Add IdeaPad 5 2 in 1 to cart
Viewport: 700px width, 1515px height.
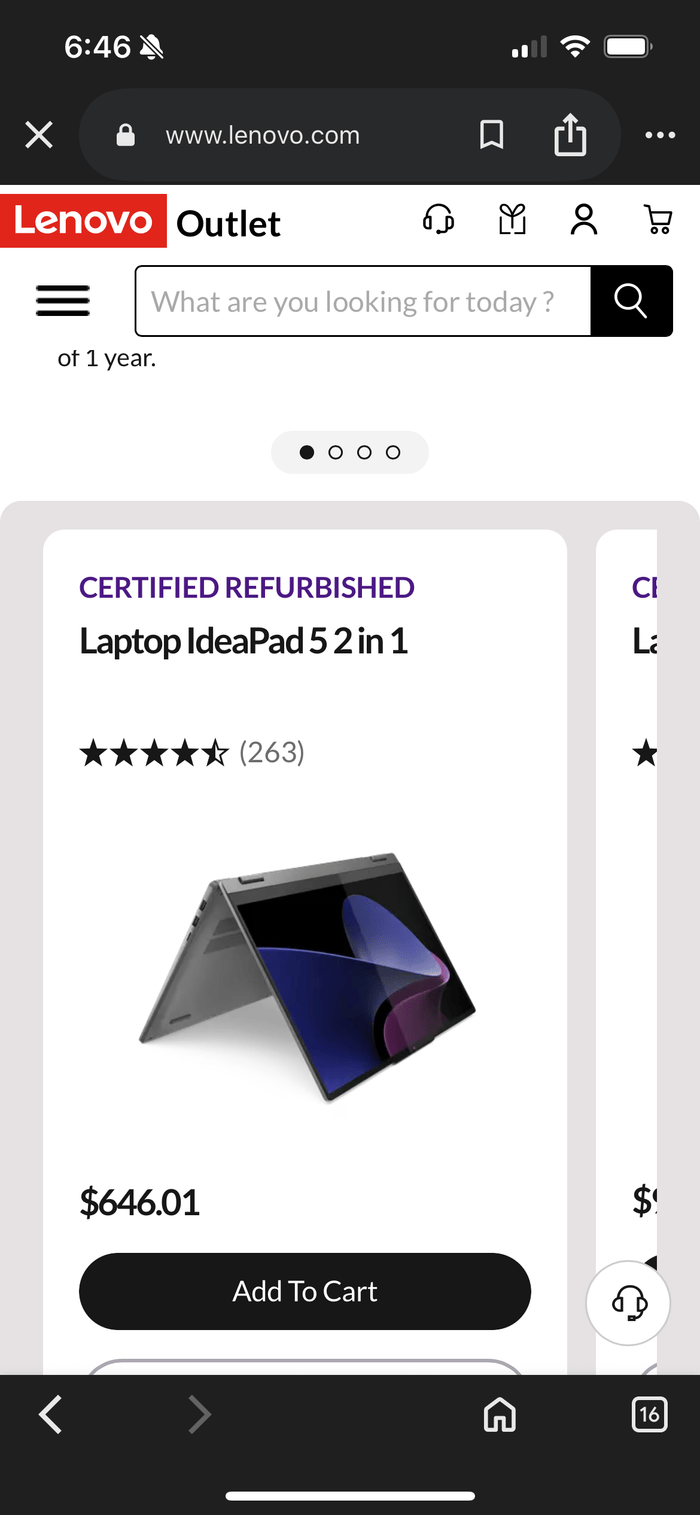coord(304,1291)
